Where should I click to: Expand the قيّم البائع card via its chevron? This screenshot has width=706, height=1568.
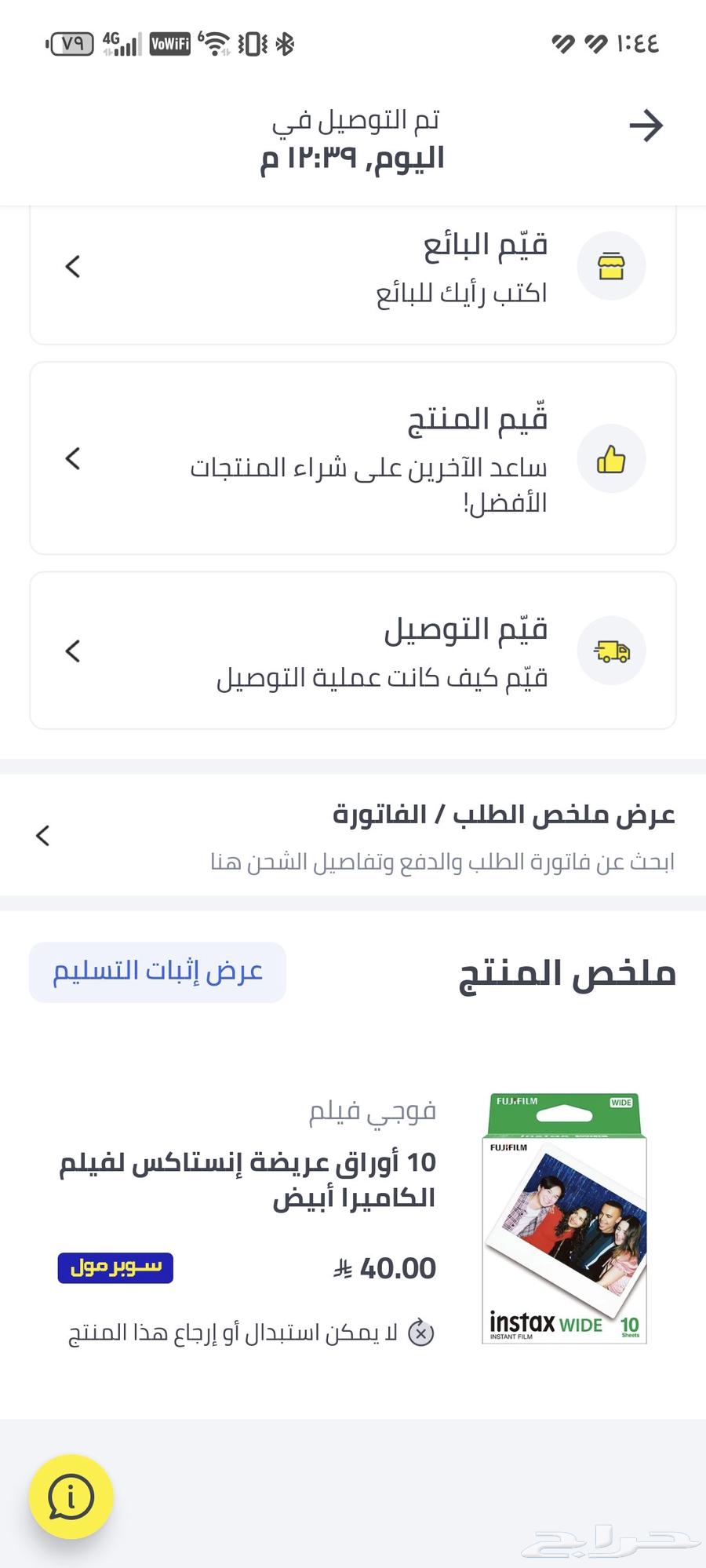coord(72,266)
